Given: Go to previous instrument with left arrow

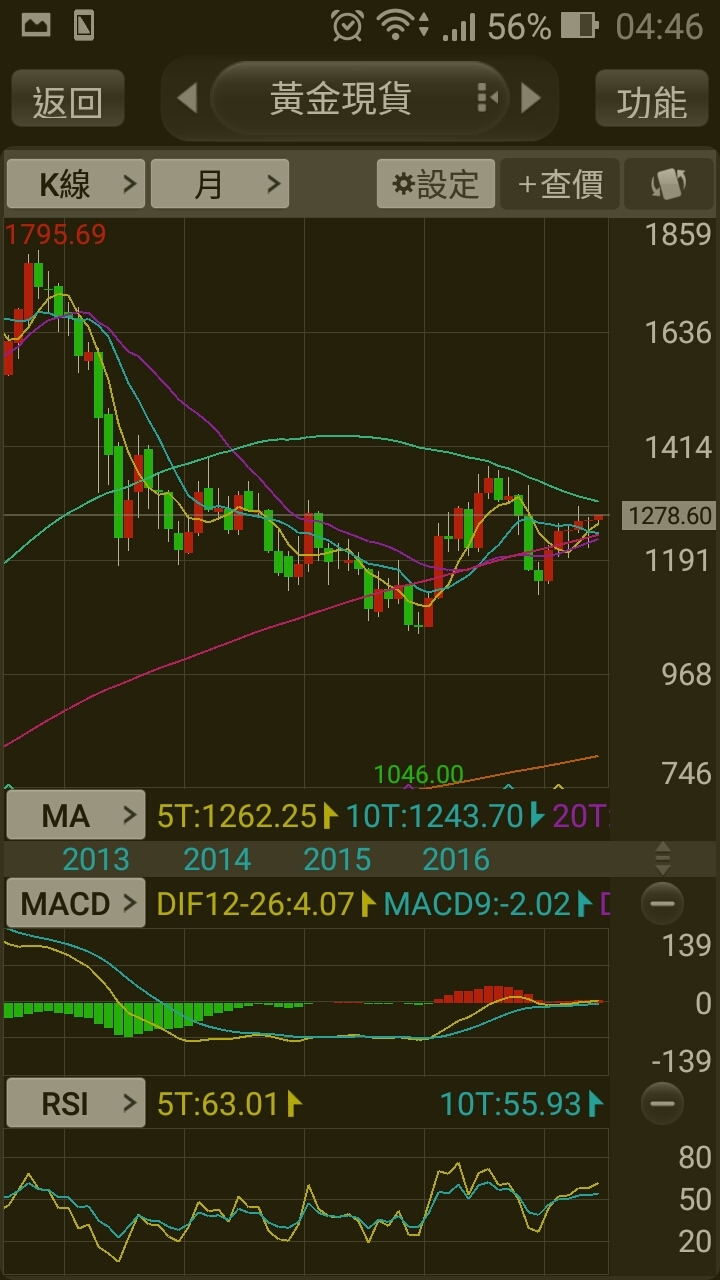Looking at the screenshot, I should point(186,98).
